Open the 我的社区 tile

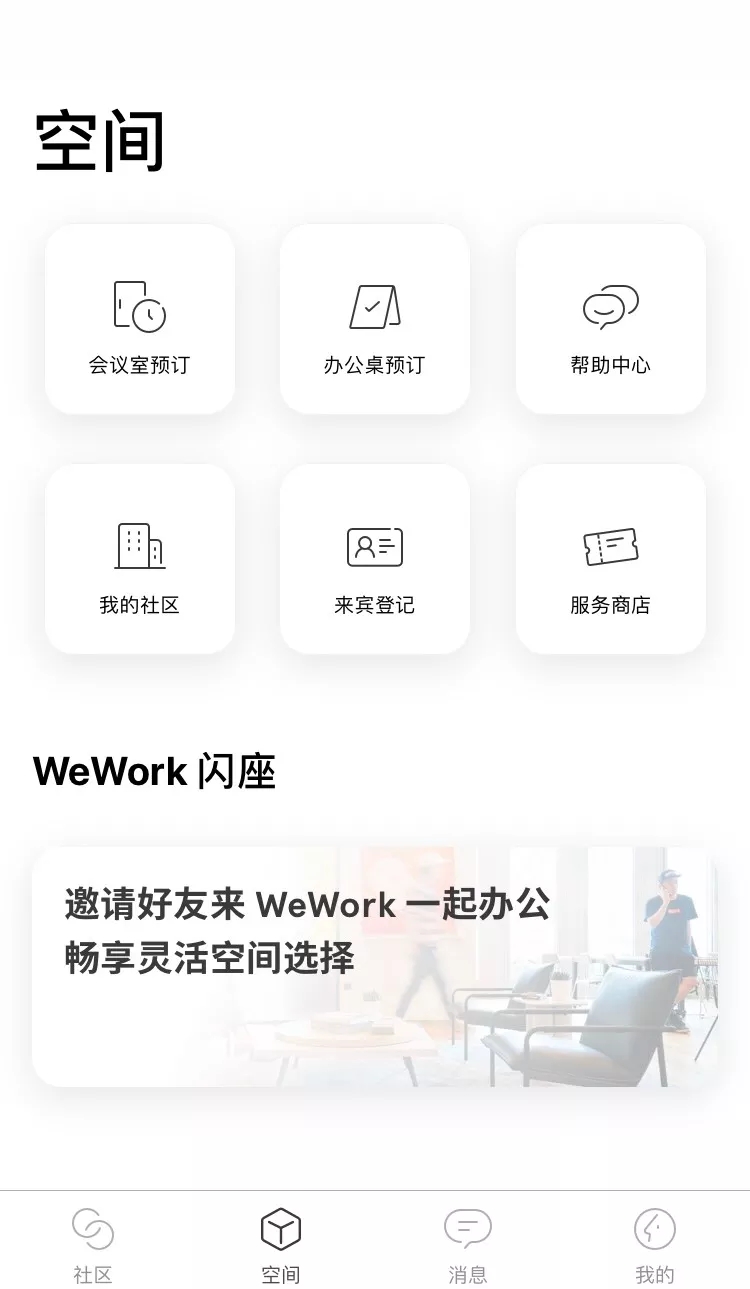tap(140, 559)
